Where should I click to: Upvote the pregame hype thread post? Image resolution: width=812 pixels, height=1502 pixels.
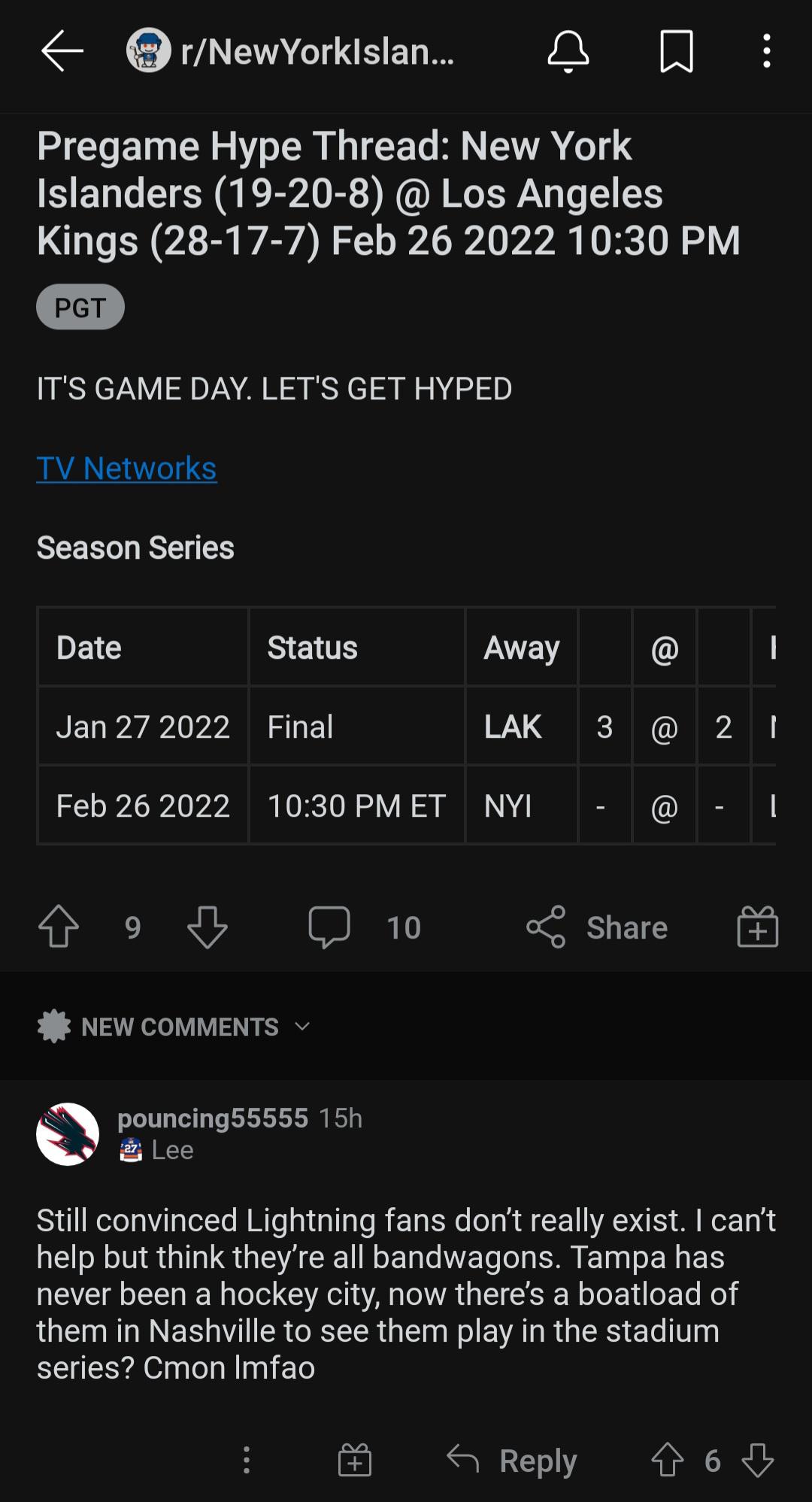[58, 927]
